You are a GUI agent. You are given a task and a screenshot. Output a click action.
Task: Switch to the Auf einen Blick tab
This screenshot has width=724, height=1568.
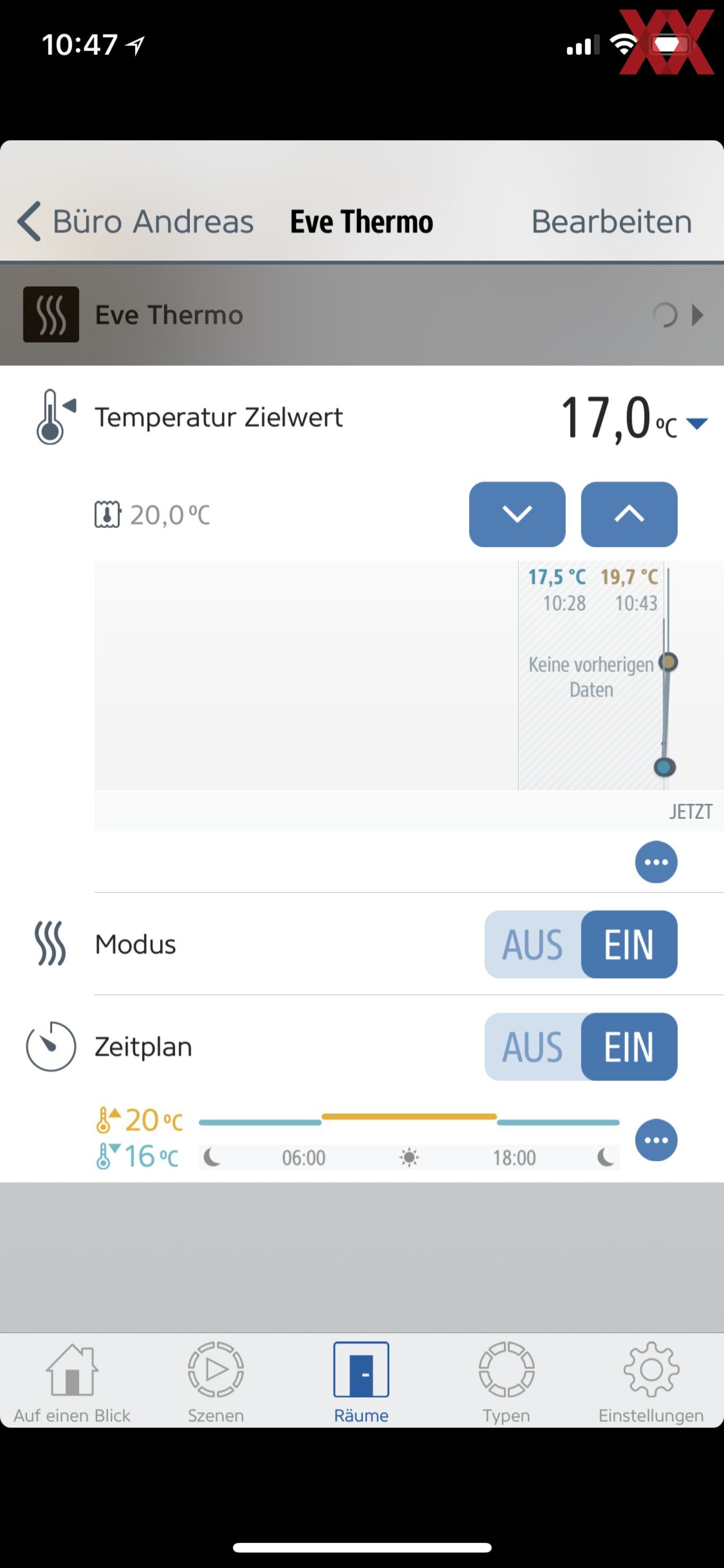(72, 1382)
